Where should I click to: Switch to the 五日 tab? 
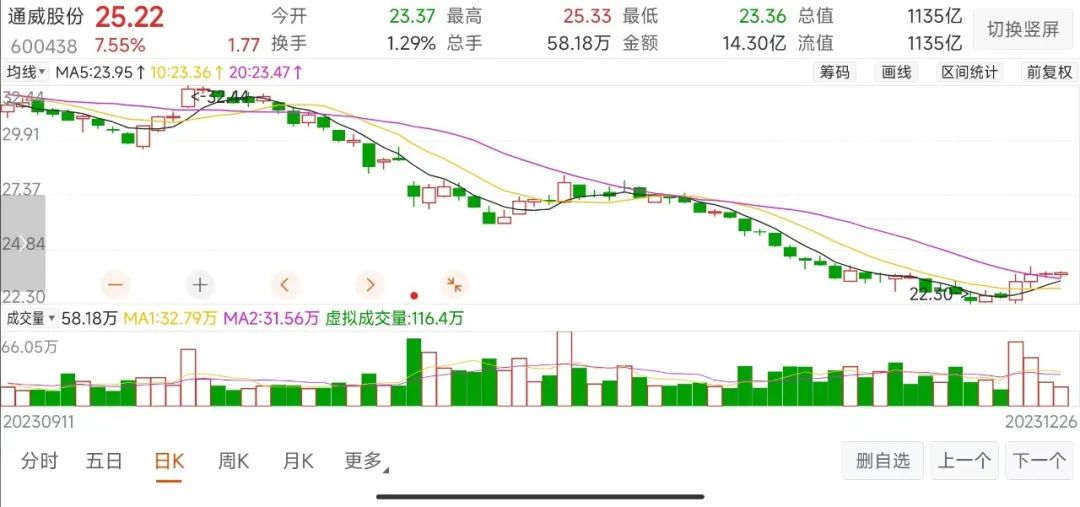pyautogui.click(x=104, y=461)
